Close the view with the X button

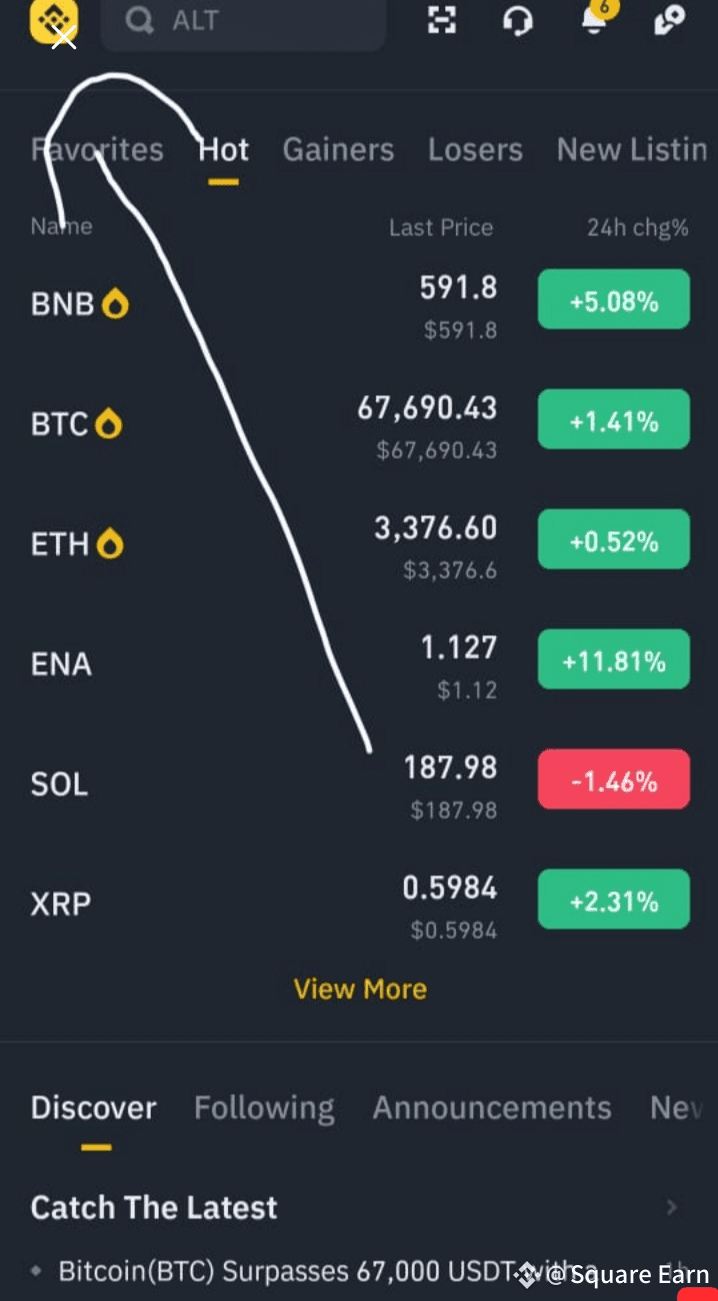(63, 38)
